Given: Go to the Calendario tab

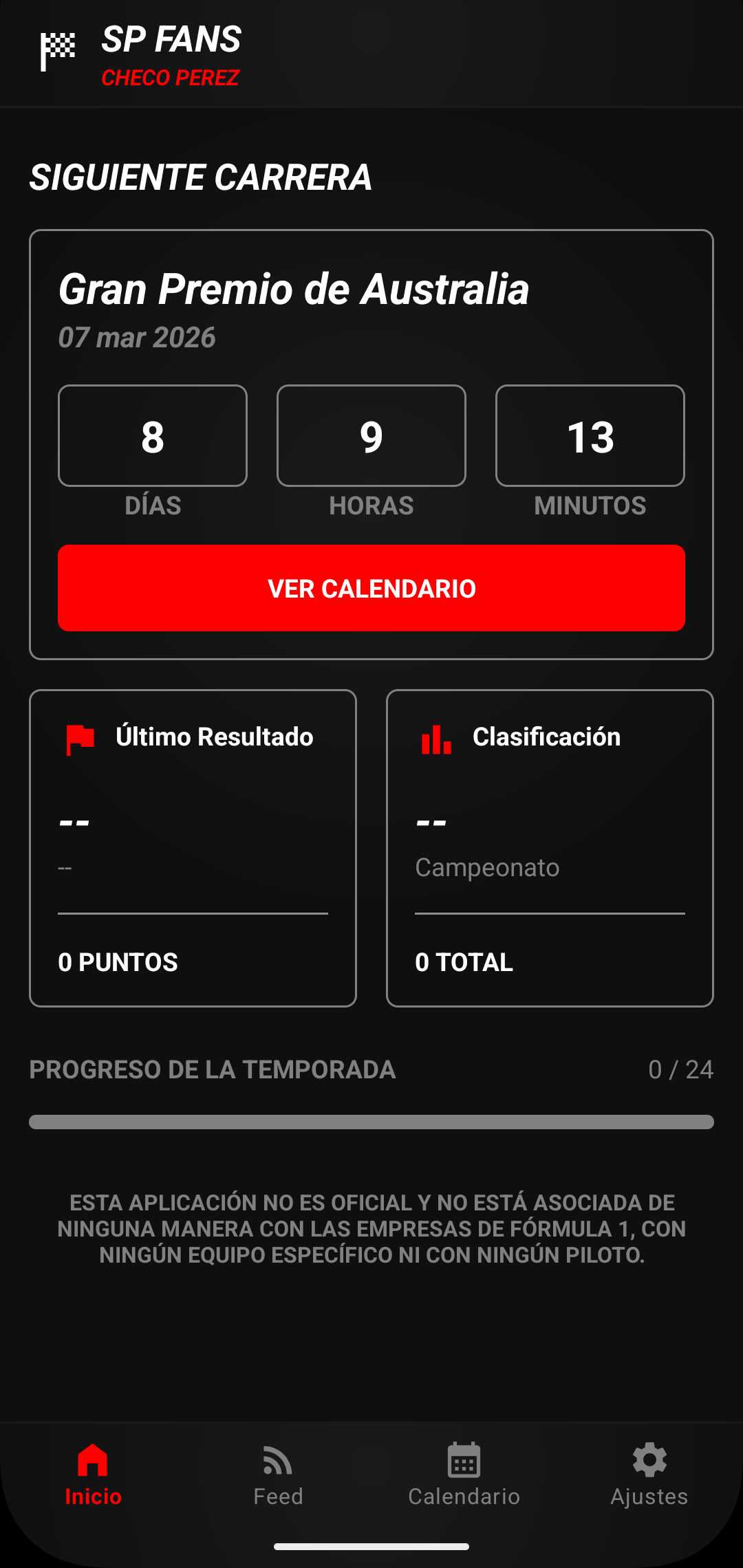Looking at the screenshot, I should 464,1474.
